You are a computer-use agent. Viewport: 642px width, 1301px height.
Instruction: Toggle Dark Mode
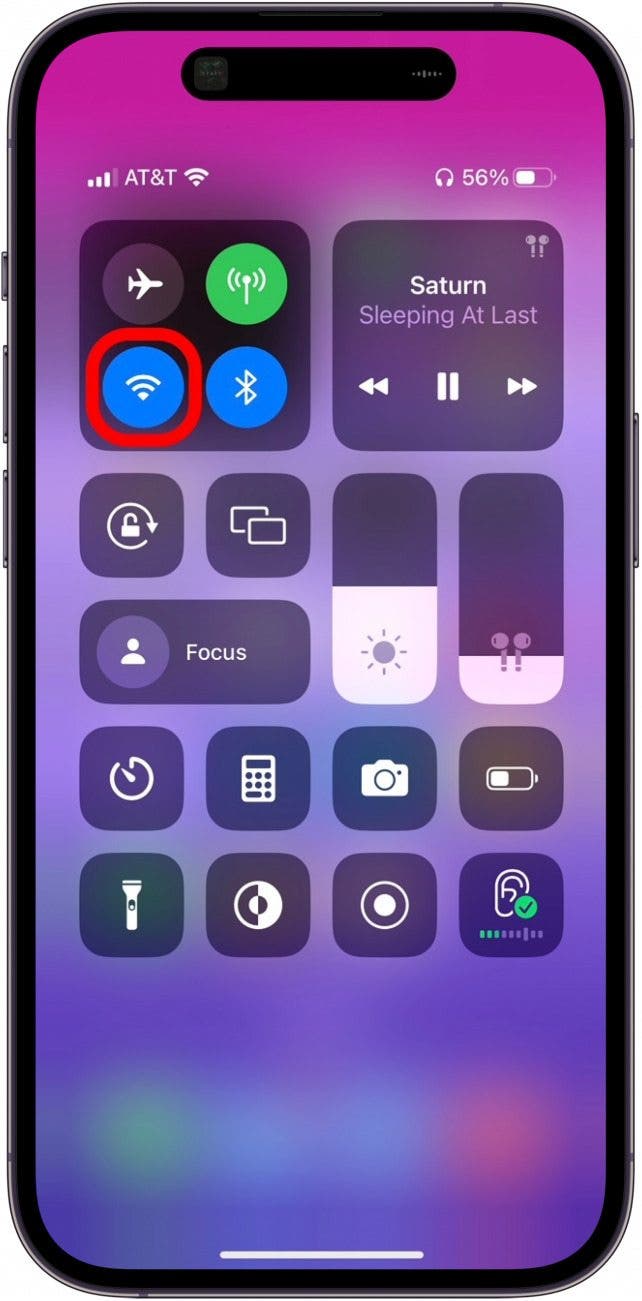pos(258,905)
